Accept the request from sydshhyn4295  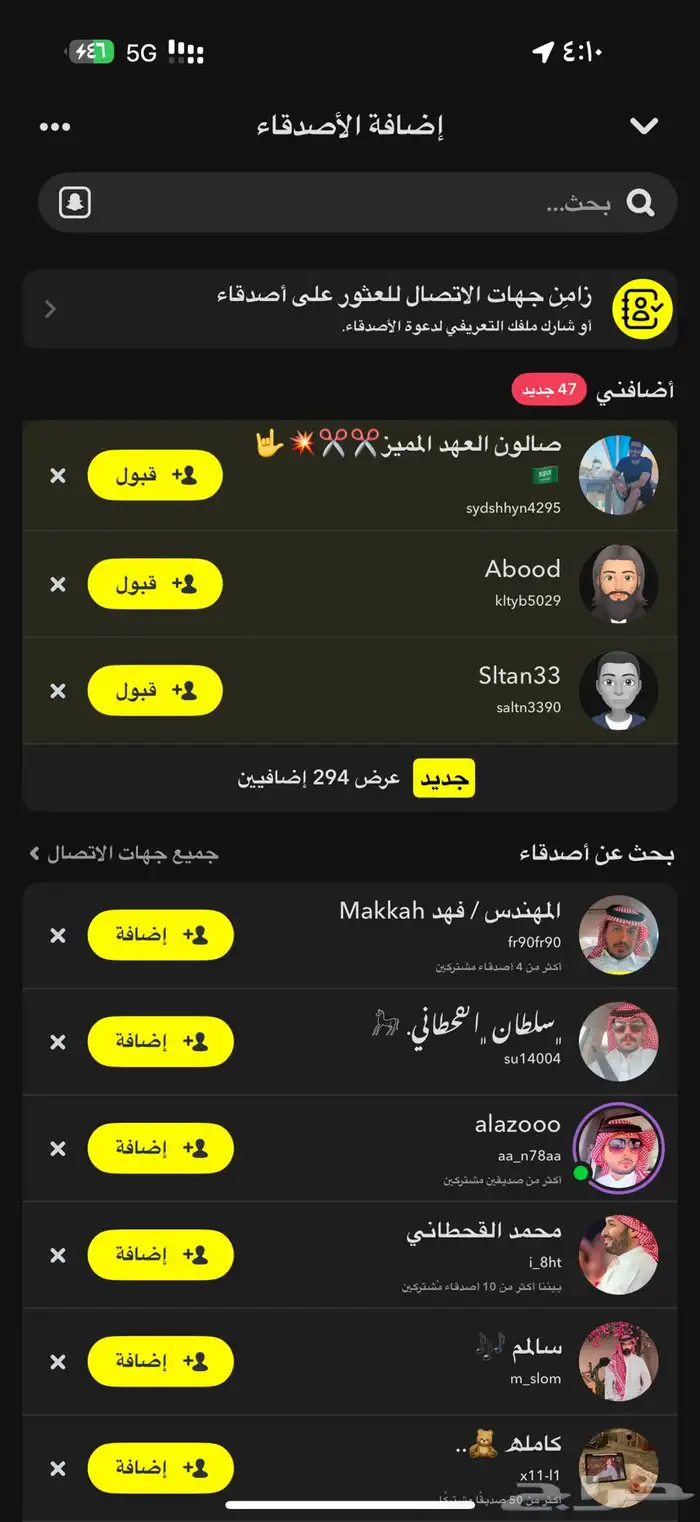pyautogui.click(x=155, y=476)
